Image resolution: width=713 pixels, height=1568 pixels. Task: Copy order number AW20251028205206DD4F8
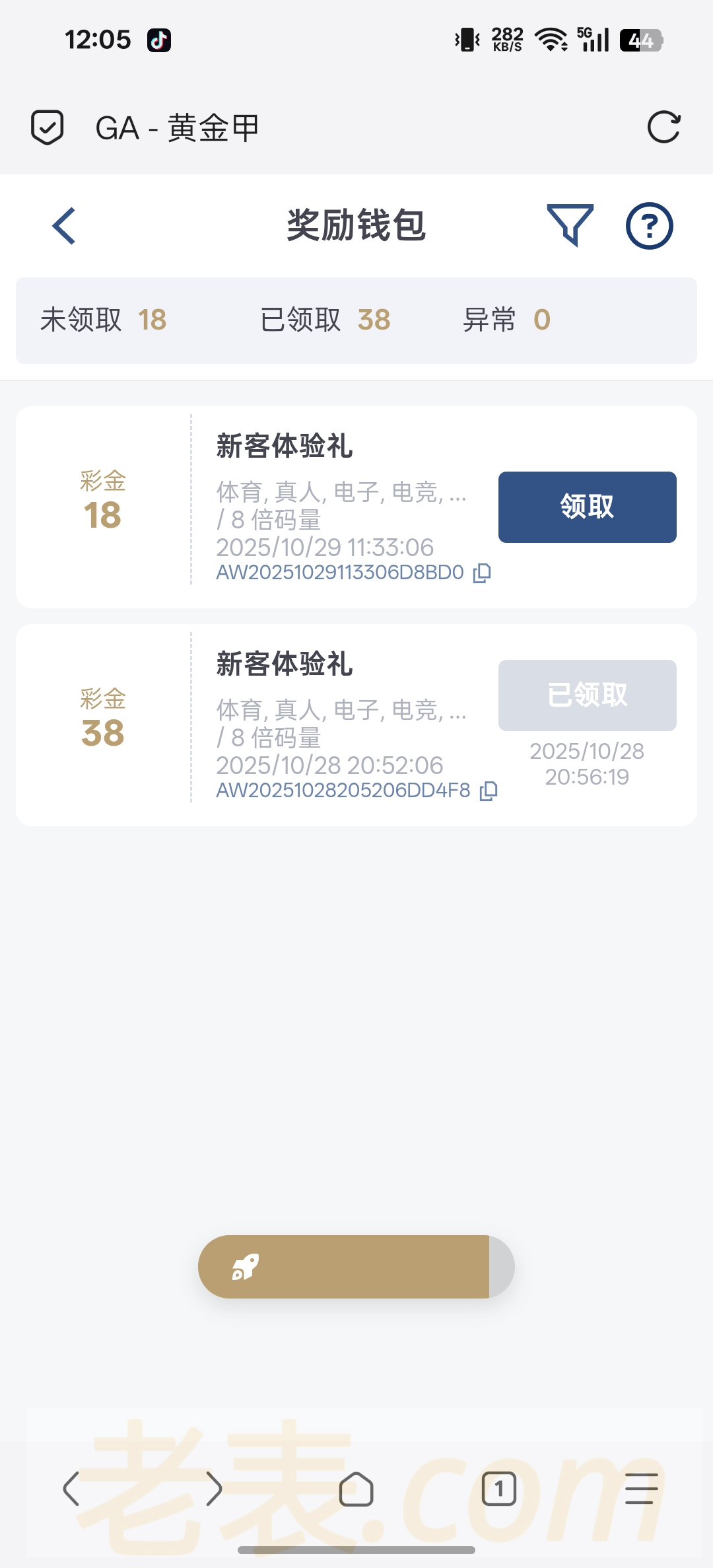point(489,791)
